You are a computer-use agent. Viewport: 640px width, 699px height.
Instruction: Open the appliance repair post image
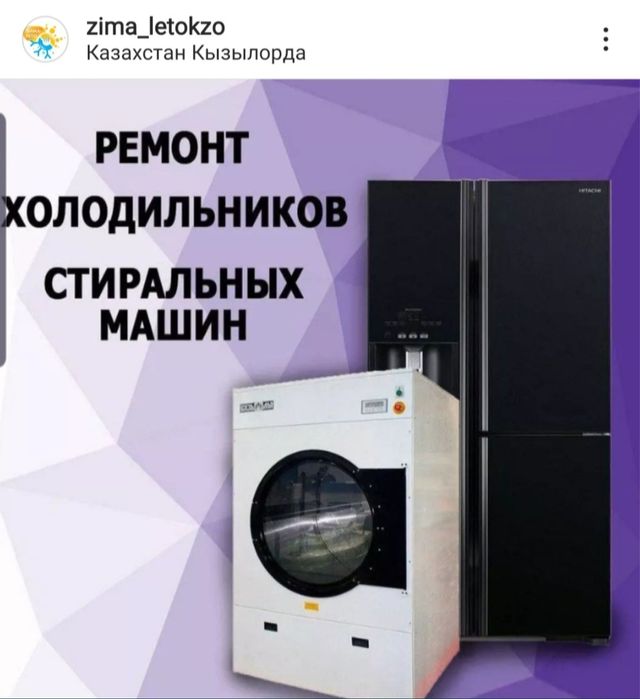pyautogui.click(x=320, y=388)
